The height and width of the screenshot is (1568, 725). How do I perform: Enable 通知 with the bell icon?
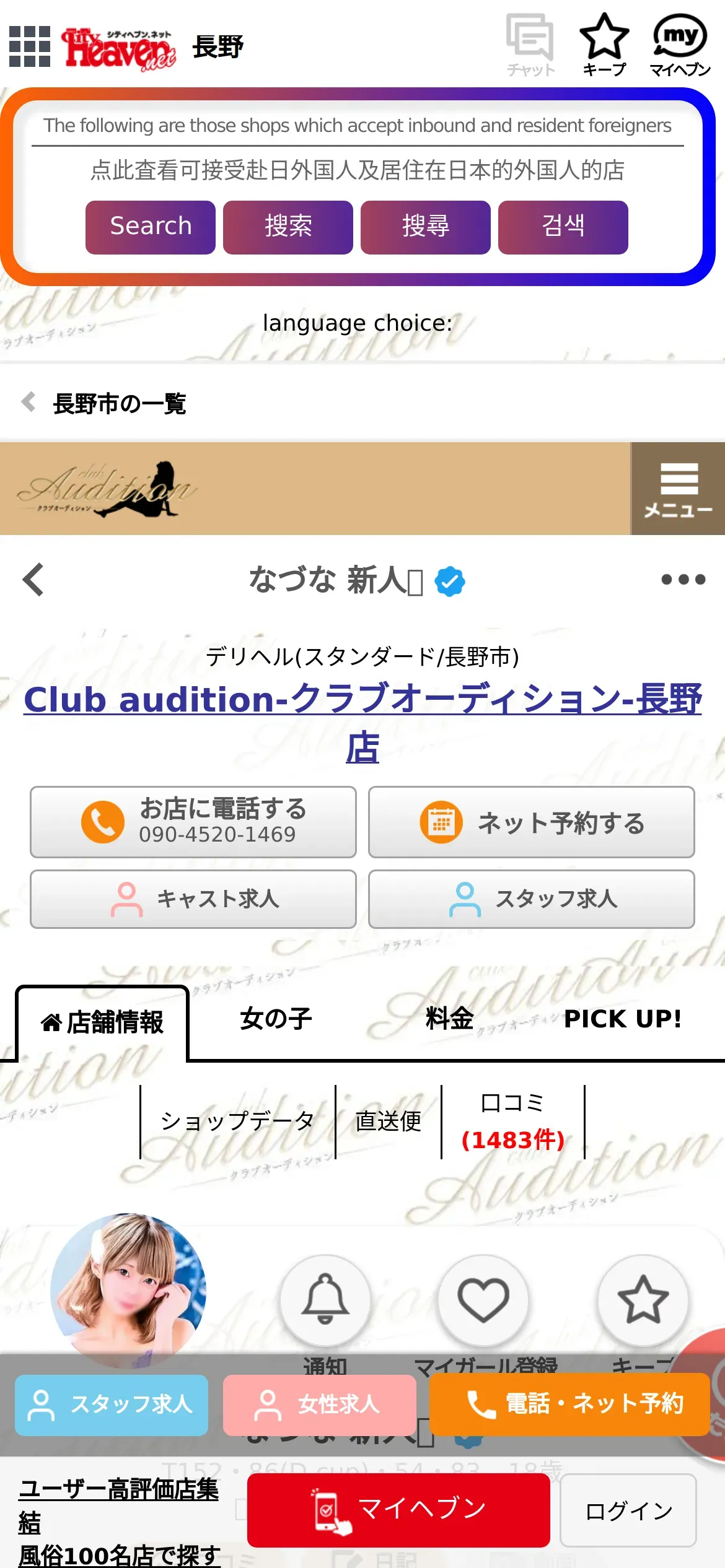point(325,1299)
